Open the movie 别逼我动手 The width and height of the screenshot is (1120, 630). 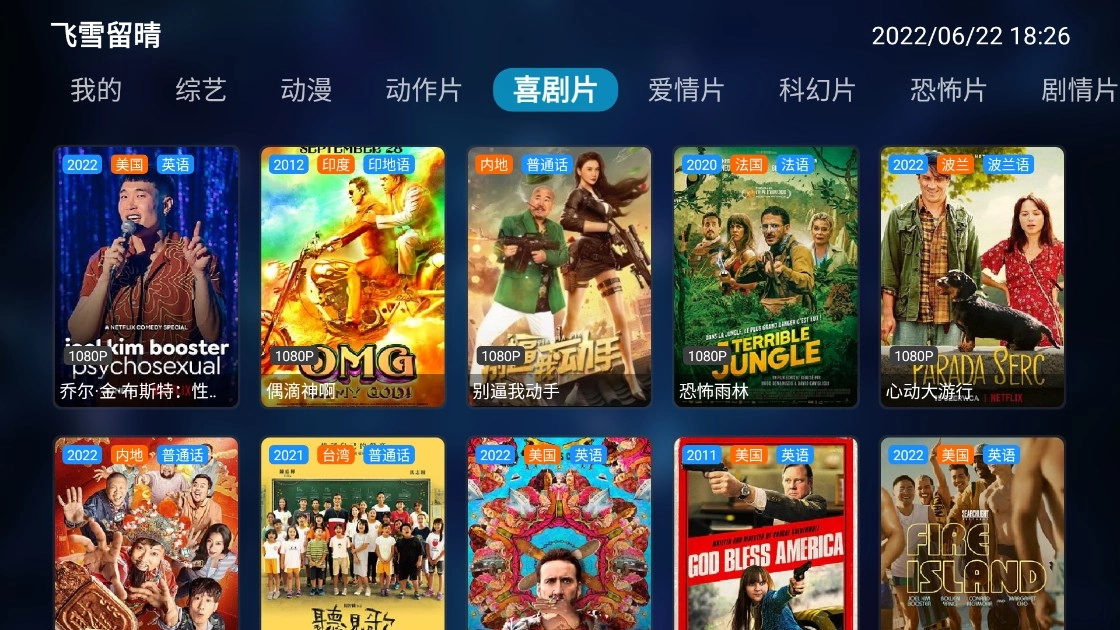(560, 277)
